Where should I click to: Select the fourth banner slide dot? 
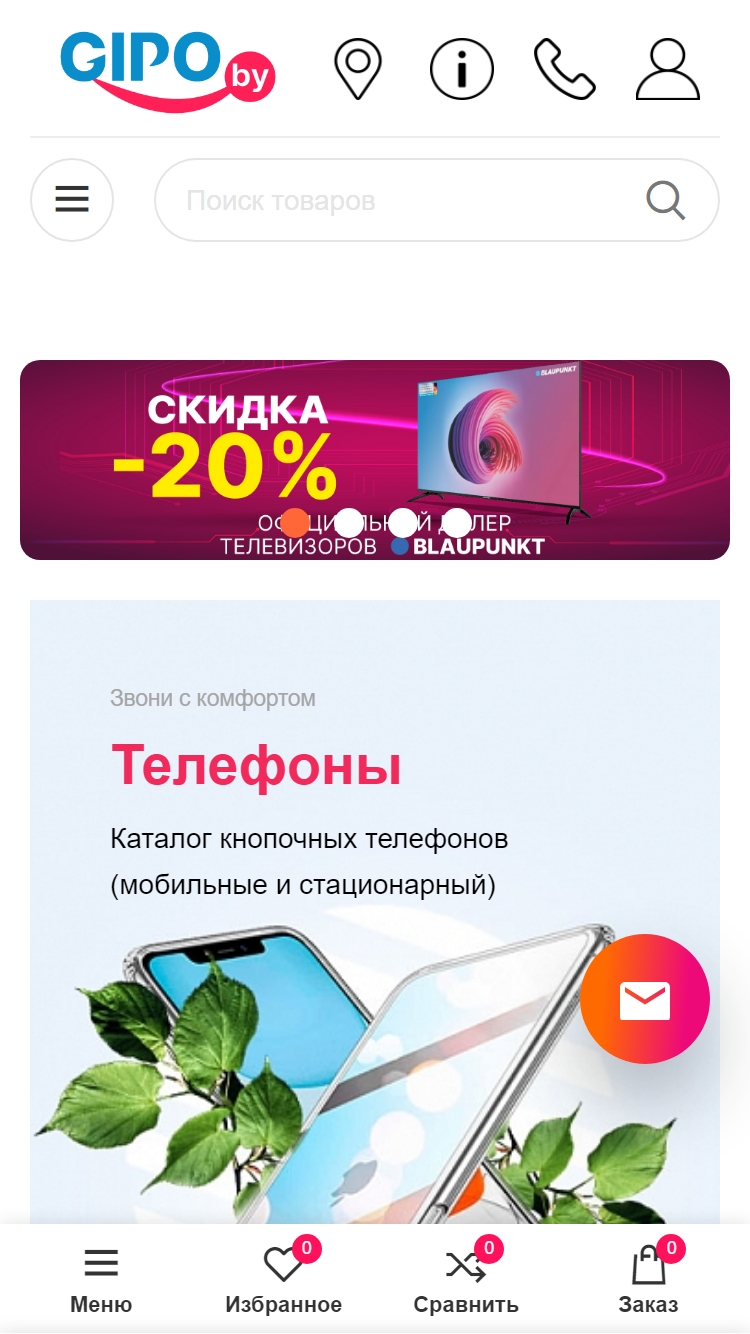click(x=456, y=522)
